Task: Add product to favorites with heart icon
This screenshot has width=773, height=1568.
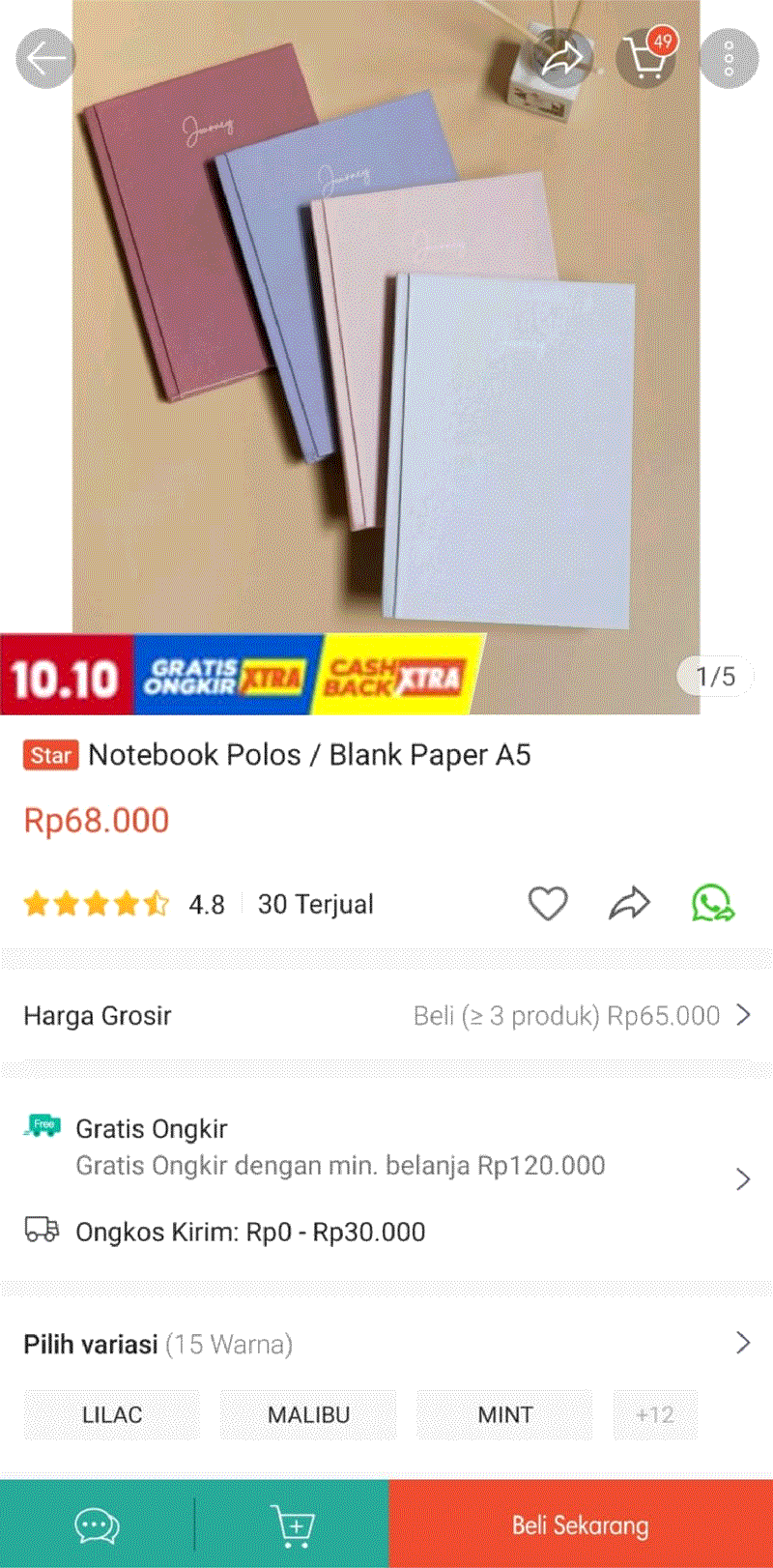Action: [x=548, y=904]
